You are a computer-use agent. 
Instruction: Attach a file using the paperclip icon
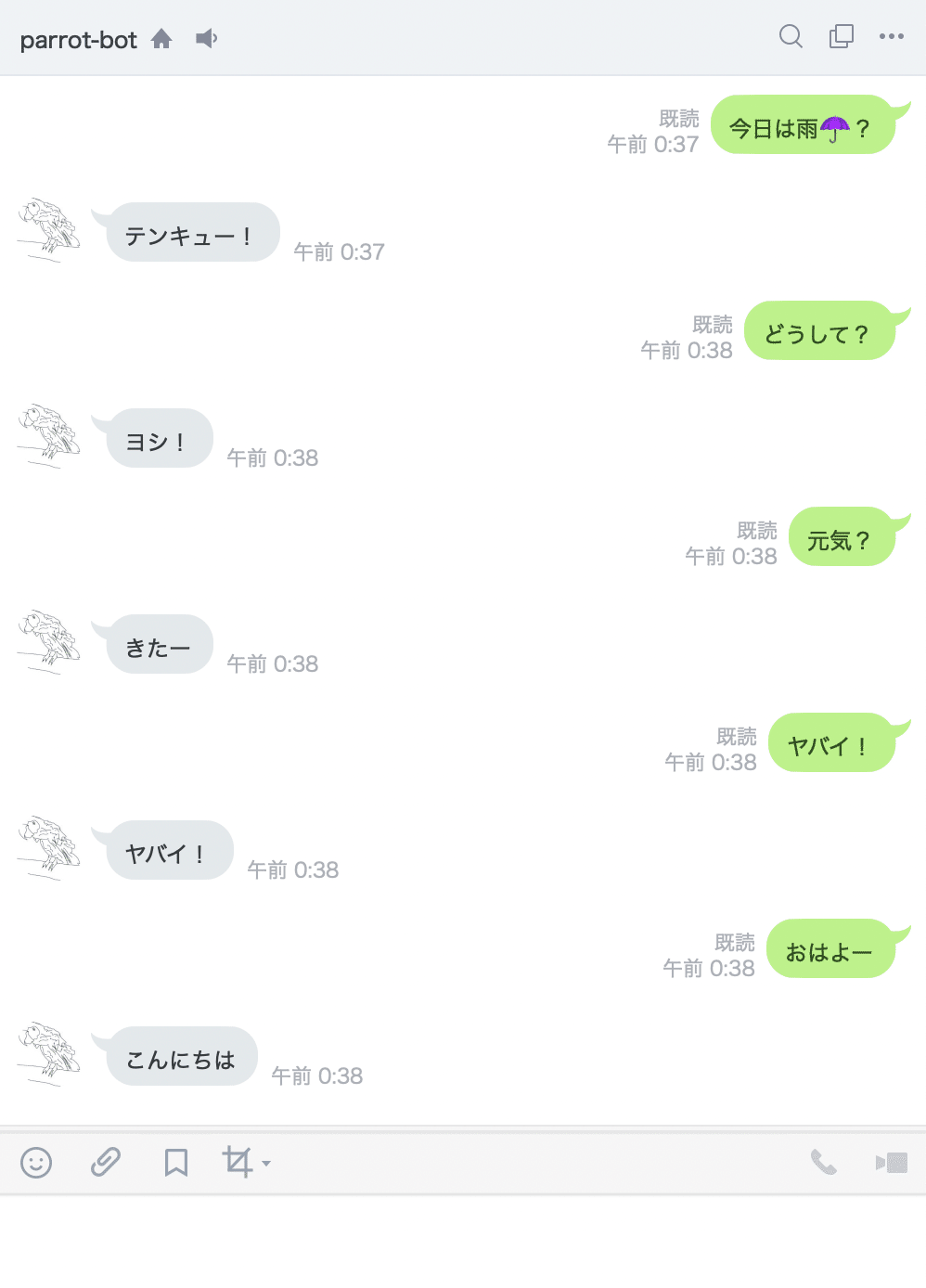click(x=105, y=1163)
